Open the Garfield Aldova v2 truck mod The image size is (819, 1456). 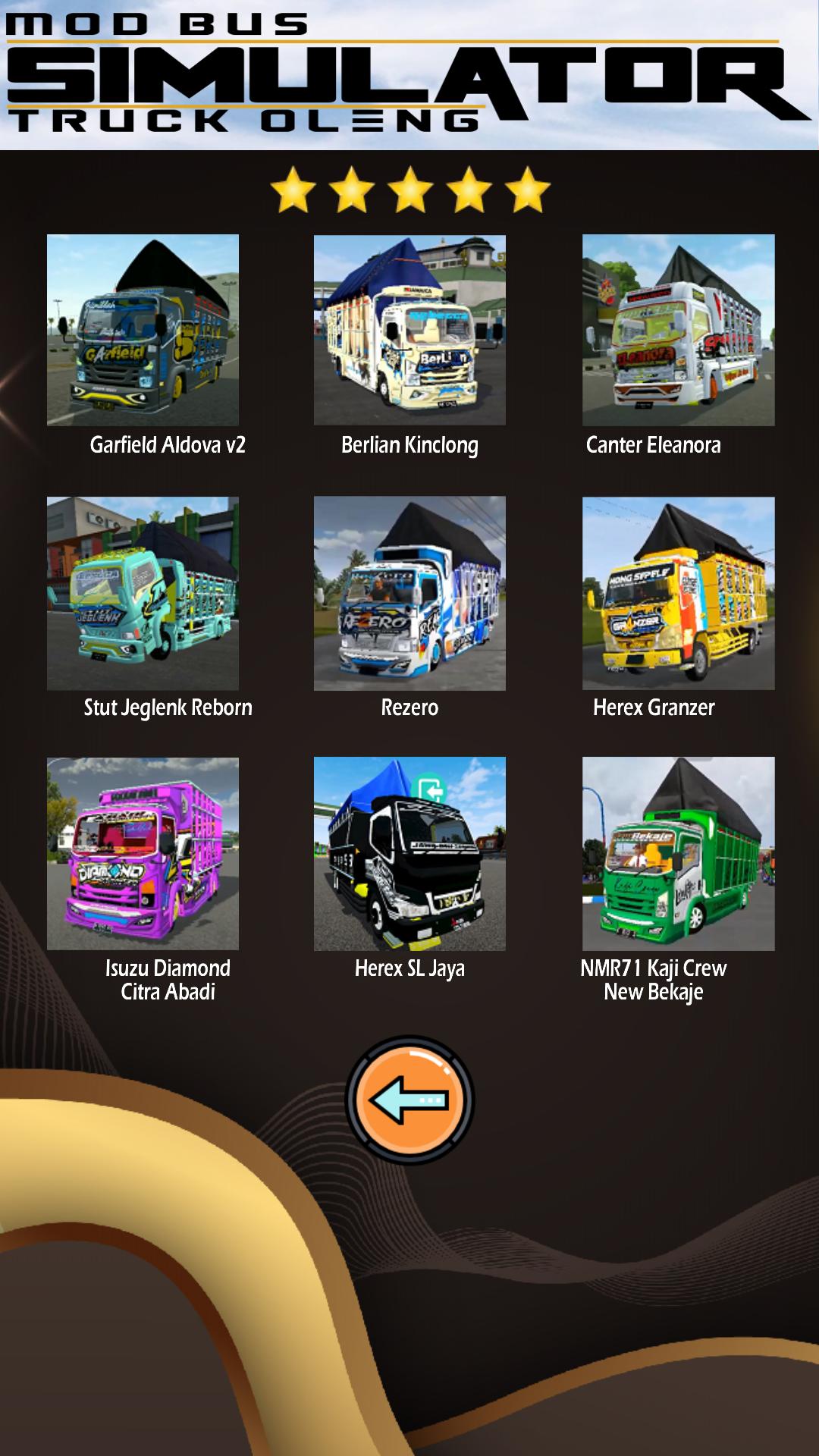pos(143,330)
